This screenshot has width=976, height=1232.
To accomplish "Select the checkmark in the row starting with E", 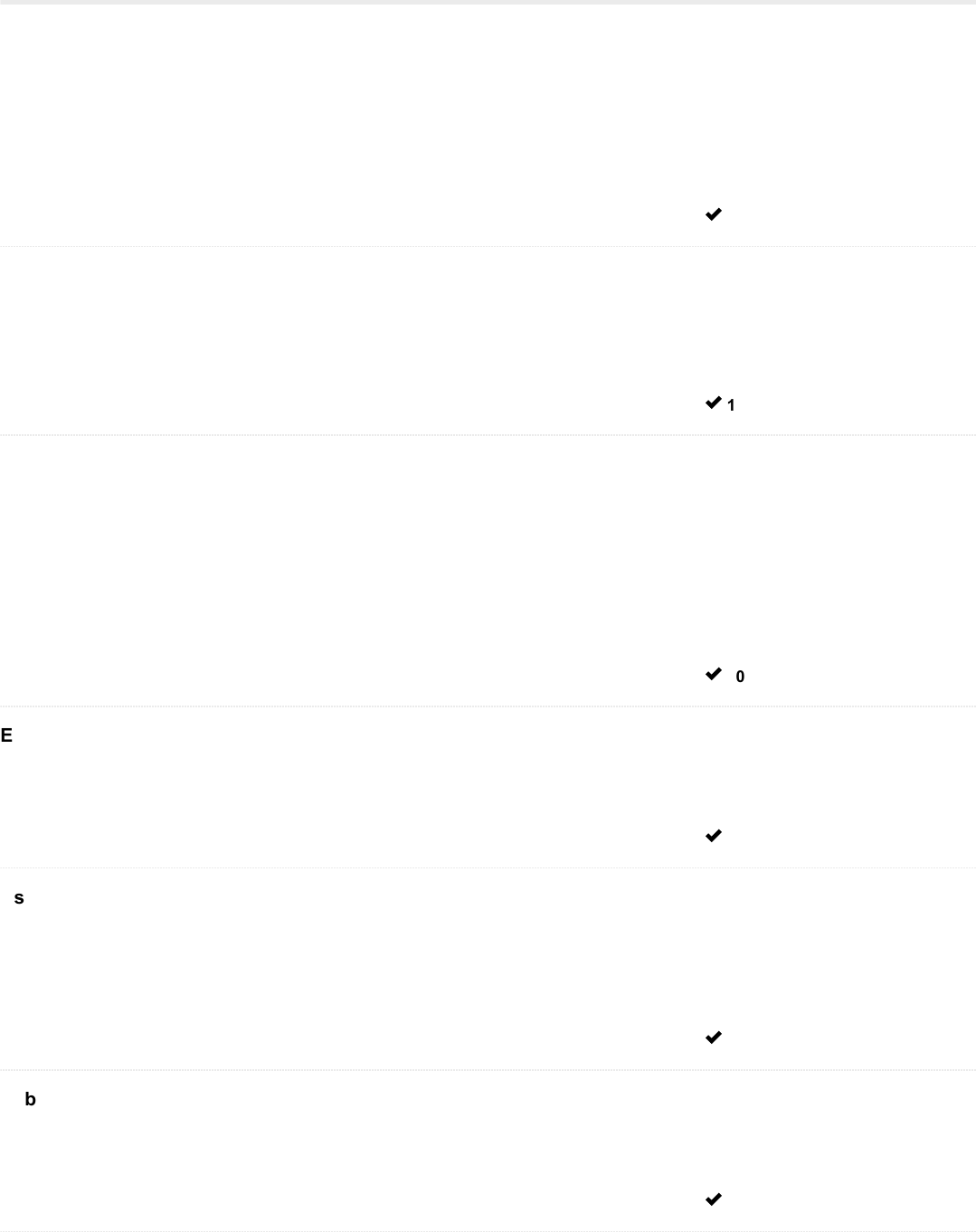I will [713, 836].
